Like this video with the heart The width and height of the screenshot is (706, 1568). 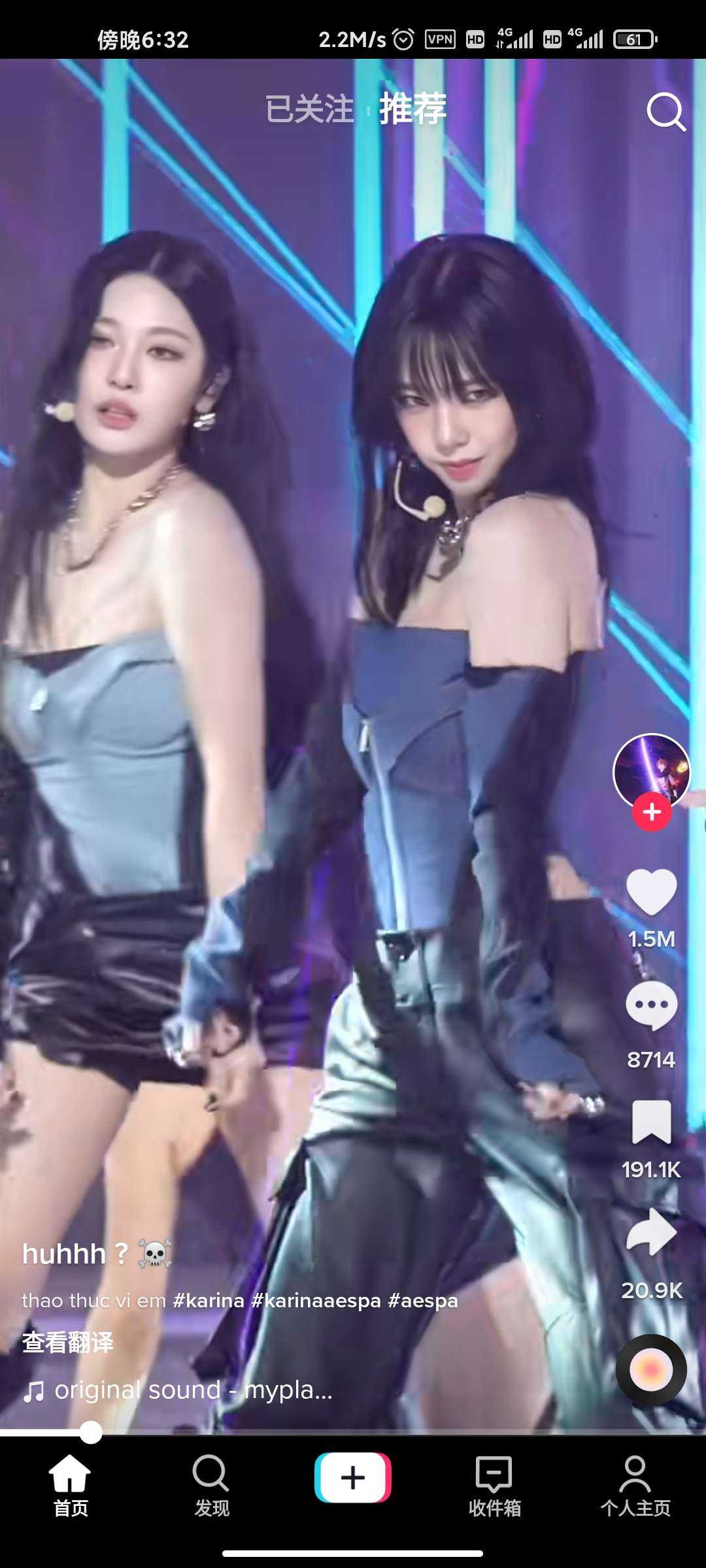pyautogui.click(x=651, y=892)
